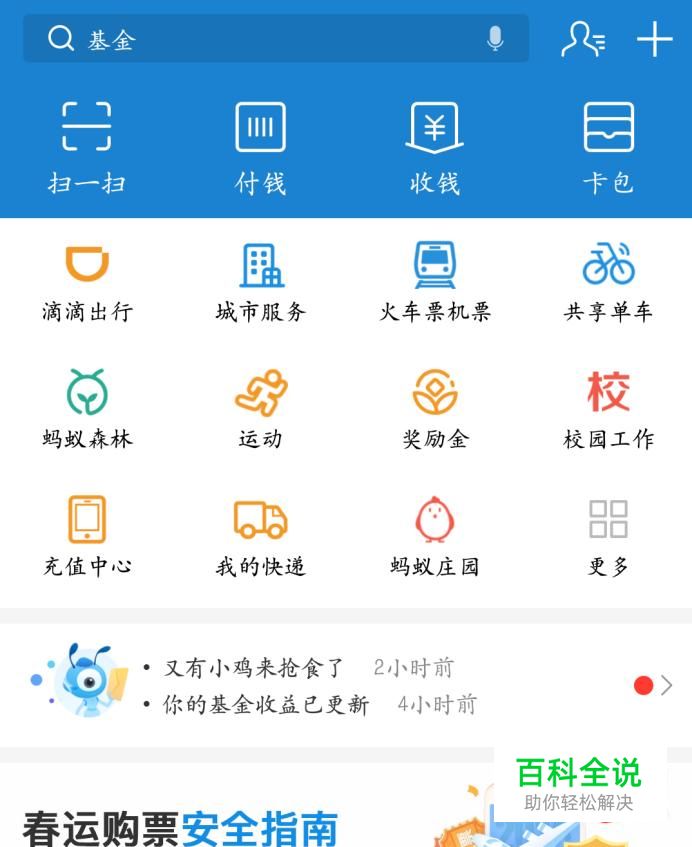
Task: Open 运动
Action: coord(261,408)
